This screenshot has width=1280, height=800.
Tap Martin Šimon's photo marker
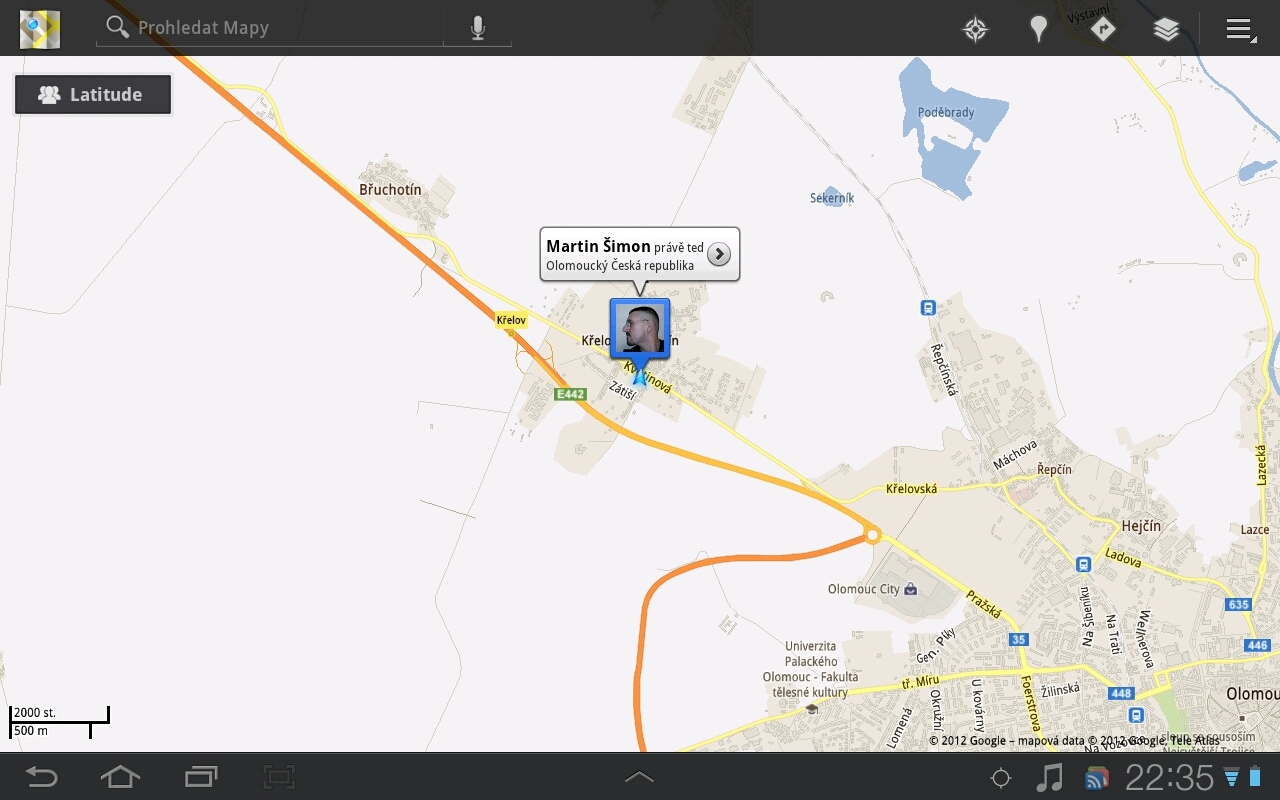[x=639, y=328]
